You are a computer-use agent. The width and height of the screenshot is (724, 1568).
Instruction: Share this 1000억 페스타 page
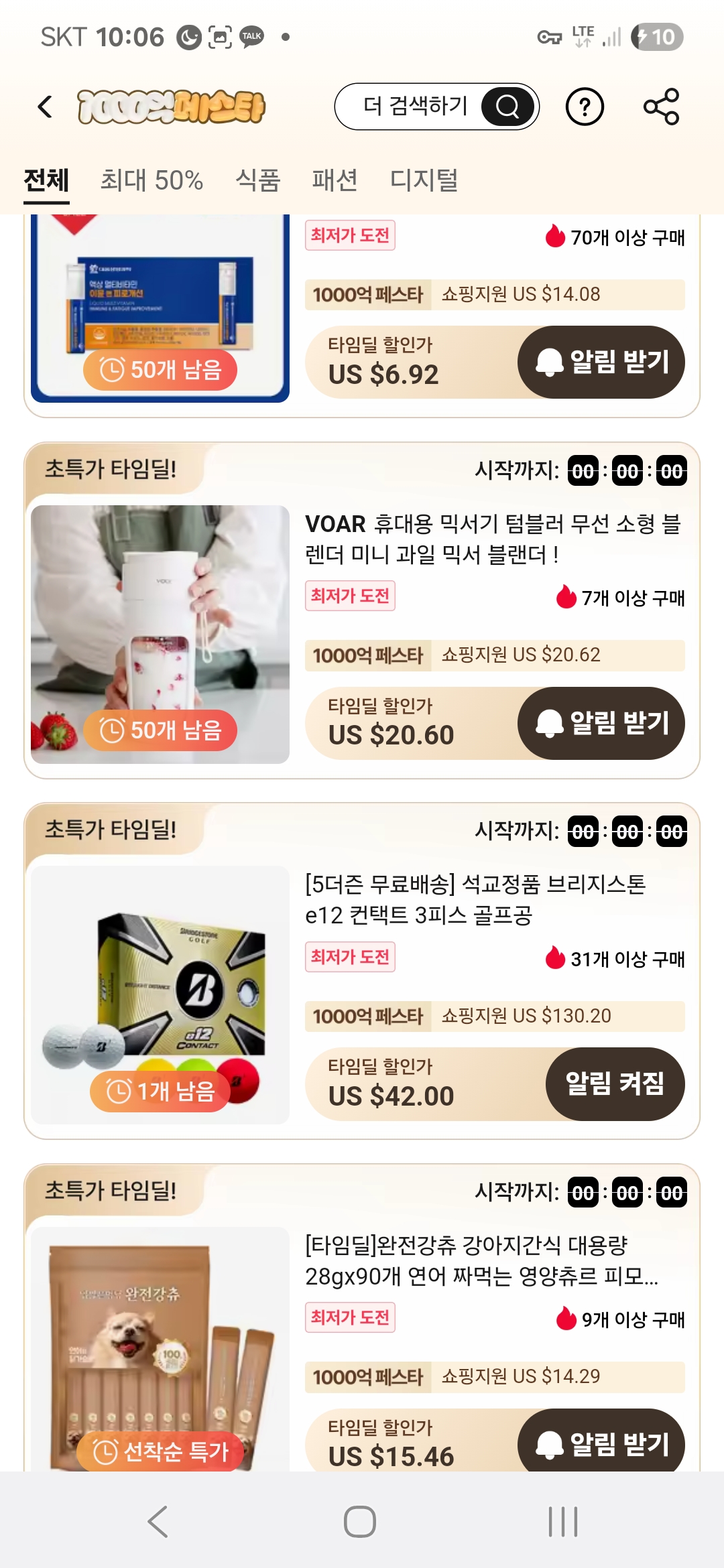[x=662, y=107]
